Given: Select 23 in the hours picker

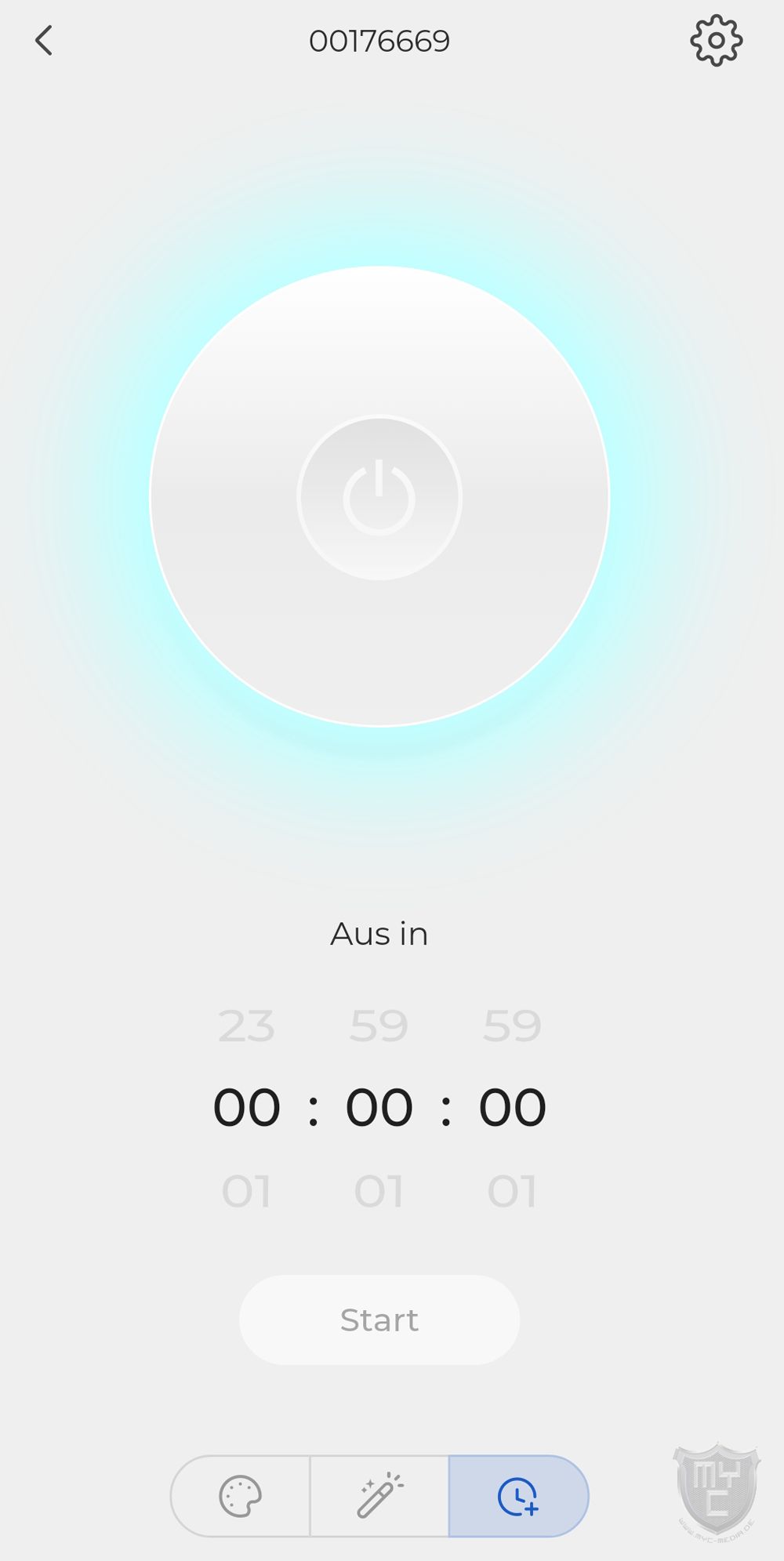Looking at the screenshot, I should pyautogui.click(x=246, y=1026).
